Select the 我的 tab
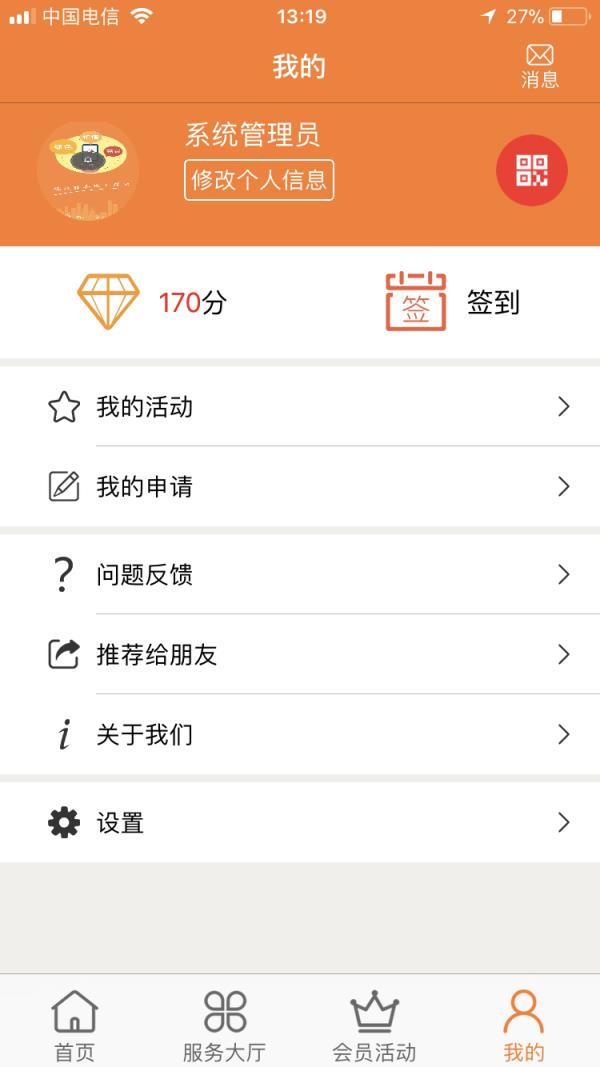Screen dimensions: 600x1067 pos(524,1024)
